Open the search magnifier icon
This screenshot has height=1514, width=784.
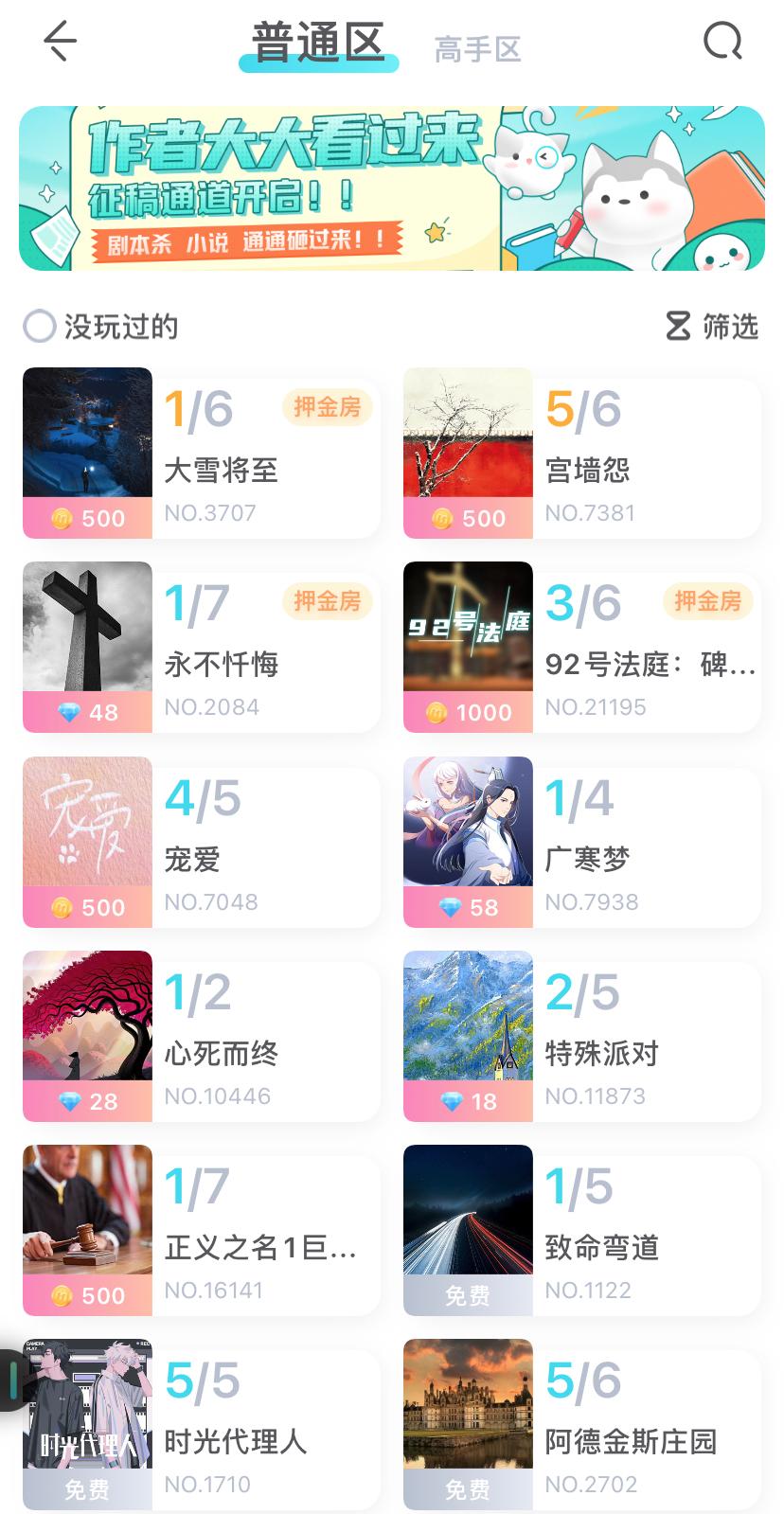(722, 42)
